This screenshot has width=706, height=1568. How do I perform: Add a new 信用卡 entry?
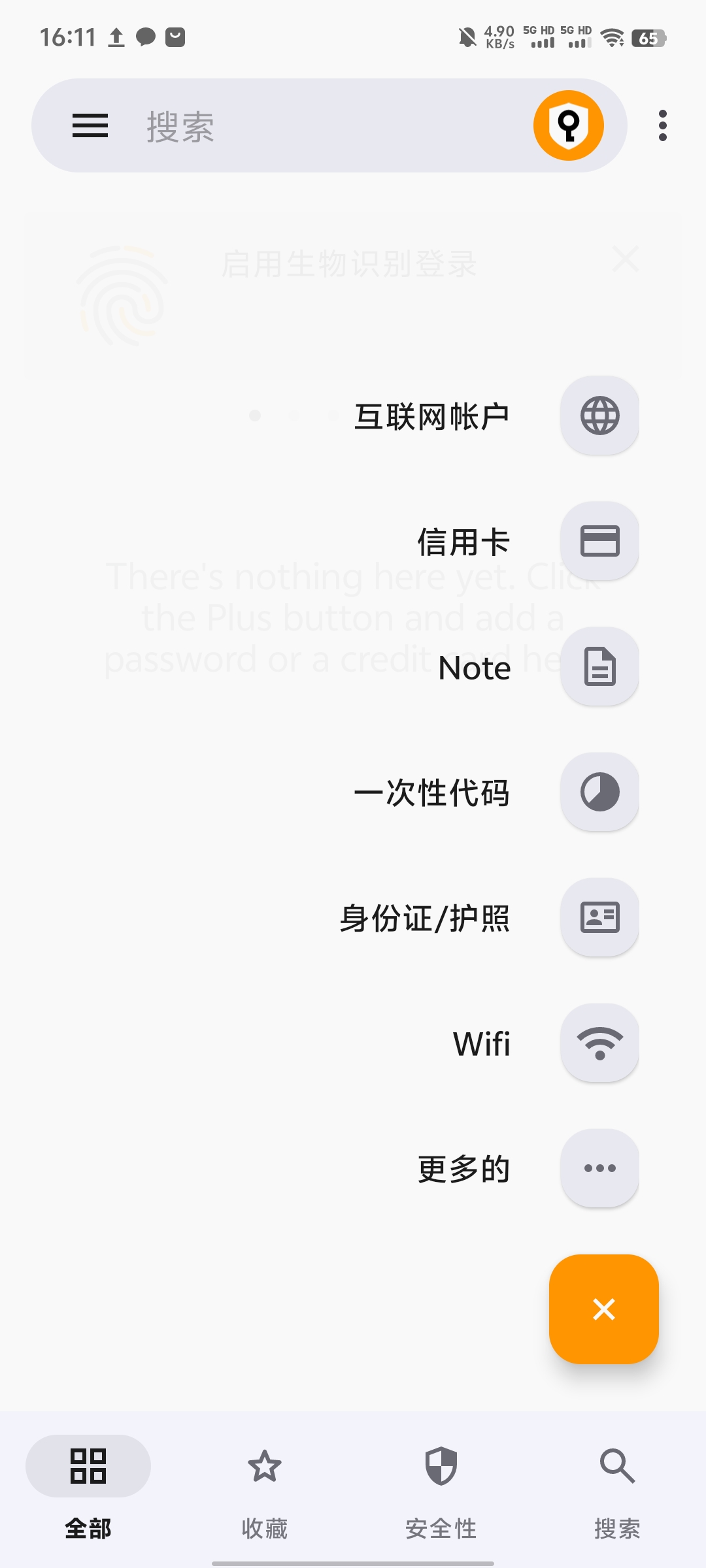coord(600,541)
